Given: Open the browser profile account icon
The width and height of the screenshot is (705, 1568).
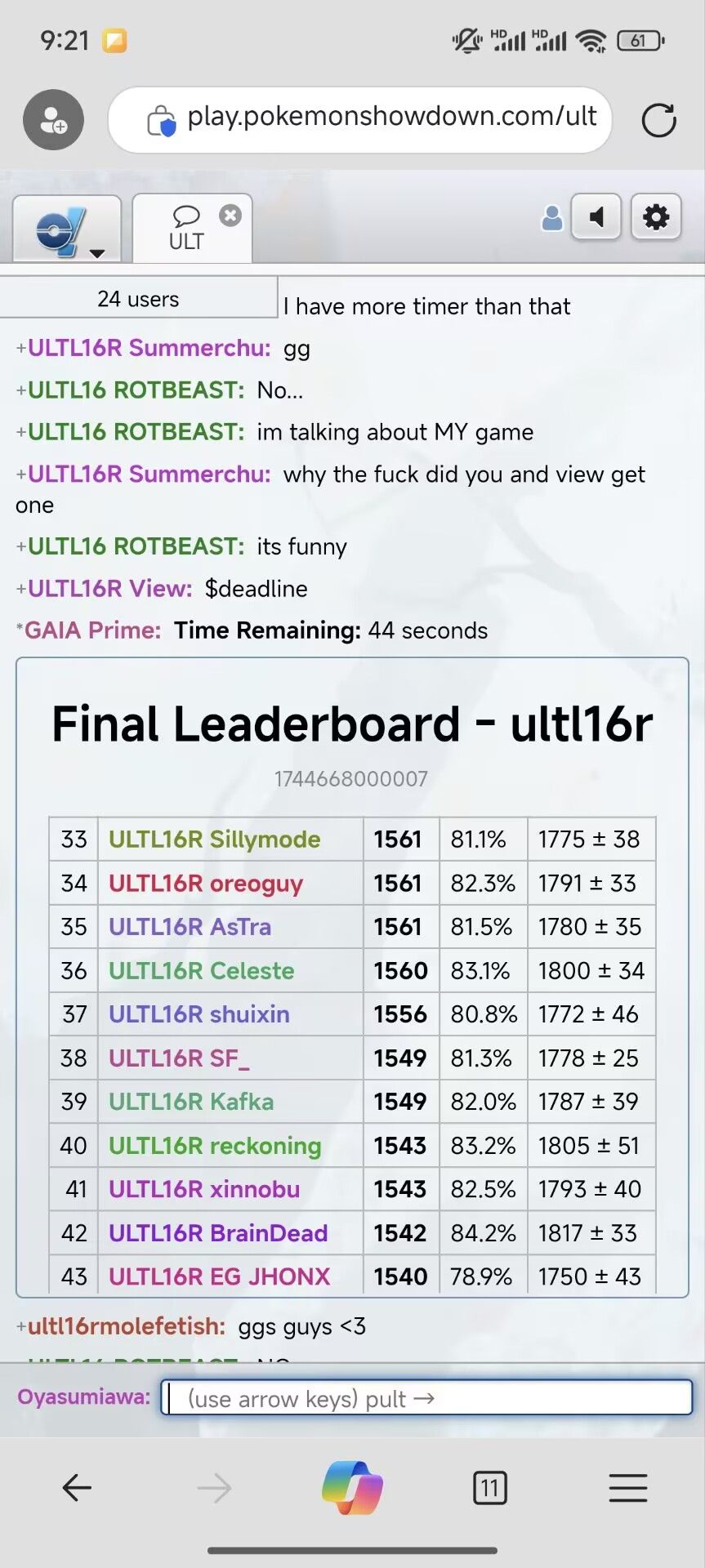Looking at the screenshot, I should pos(54,120).
